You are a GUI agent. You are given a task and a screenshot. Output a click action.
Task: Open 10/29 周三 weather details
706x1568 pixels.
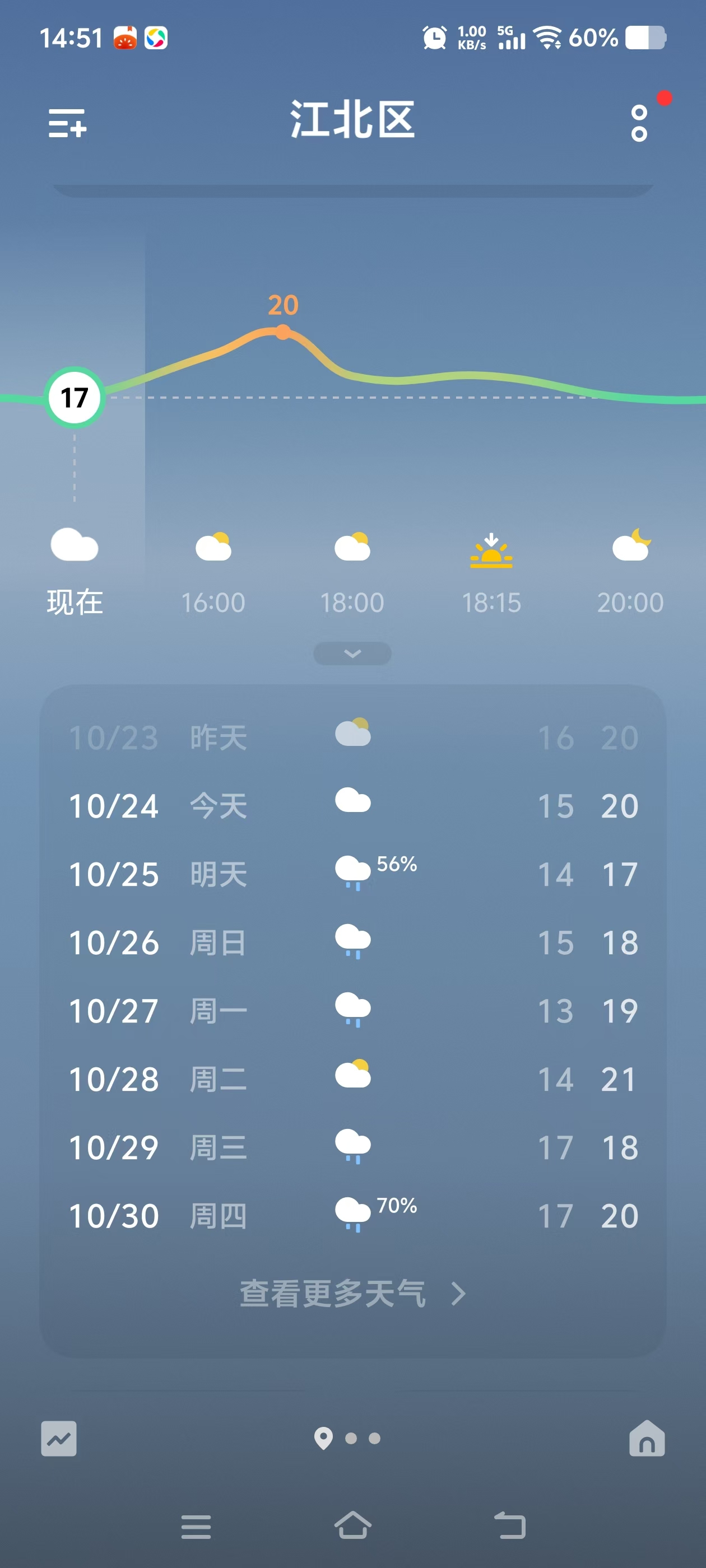click(x=352, y=1147)
